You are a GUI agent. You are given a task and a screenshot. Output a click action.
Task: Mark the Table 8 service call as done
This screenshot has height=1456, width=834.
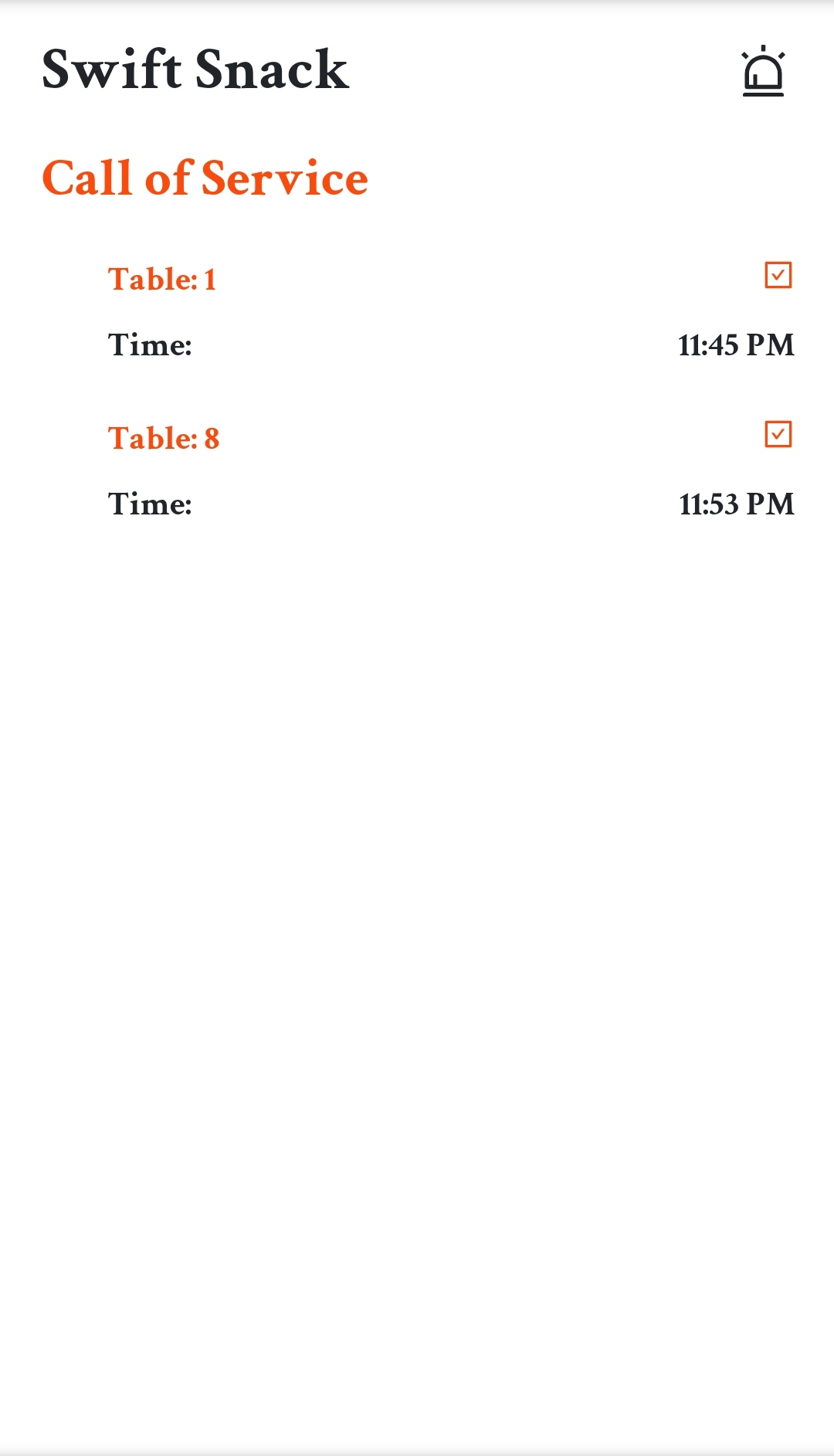[x=778, y=434]
